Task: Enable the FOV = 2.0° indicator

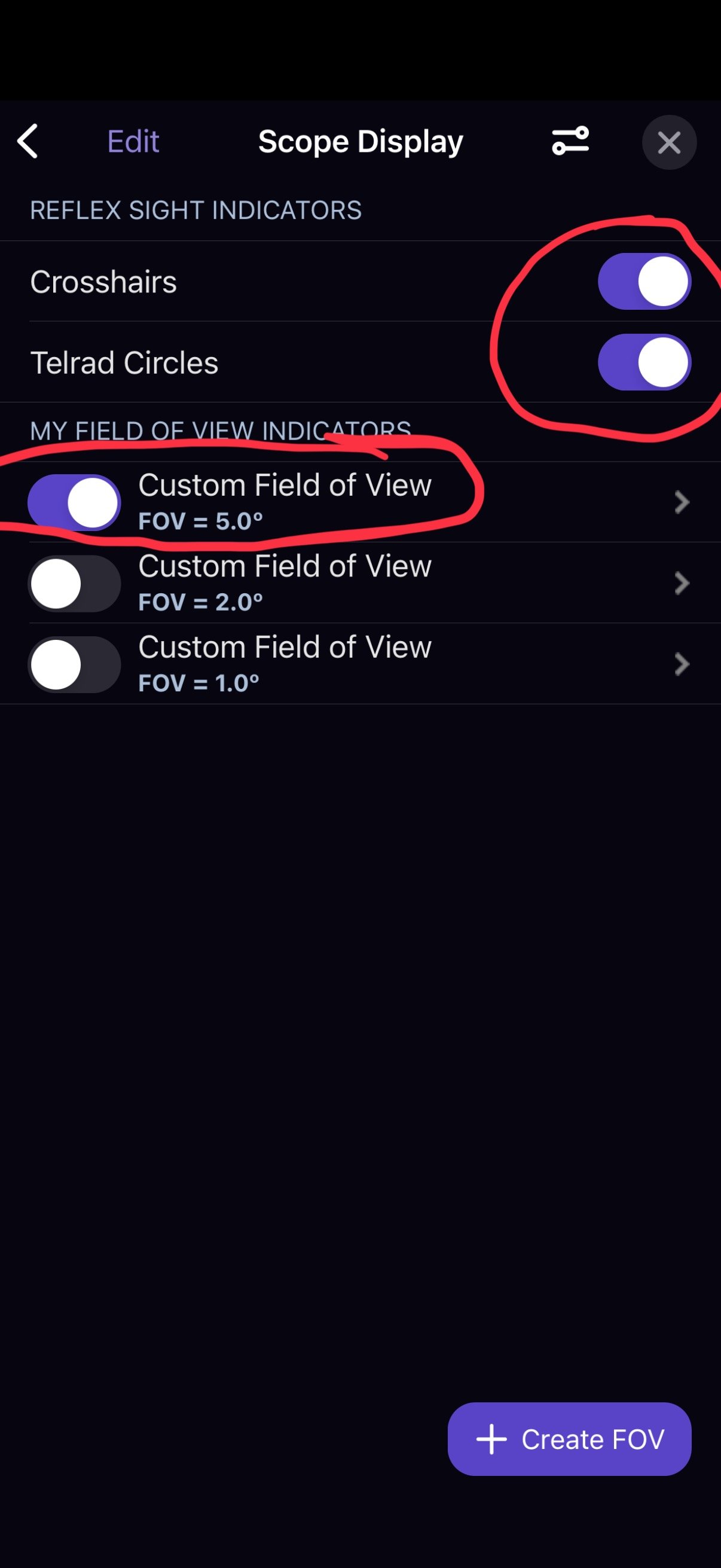Action: coord(74,583)
